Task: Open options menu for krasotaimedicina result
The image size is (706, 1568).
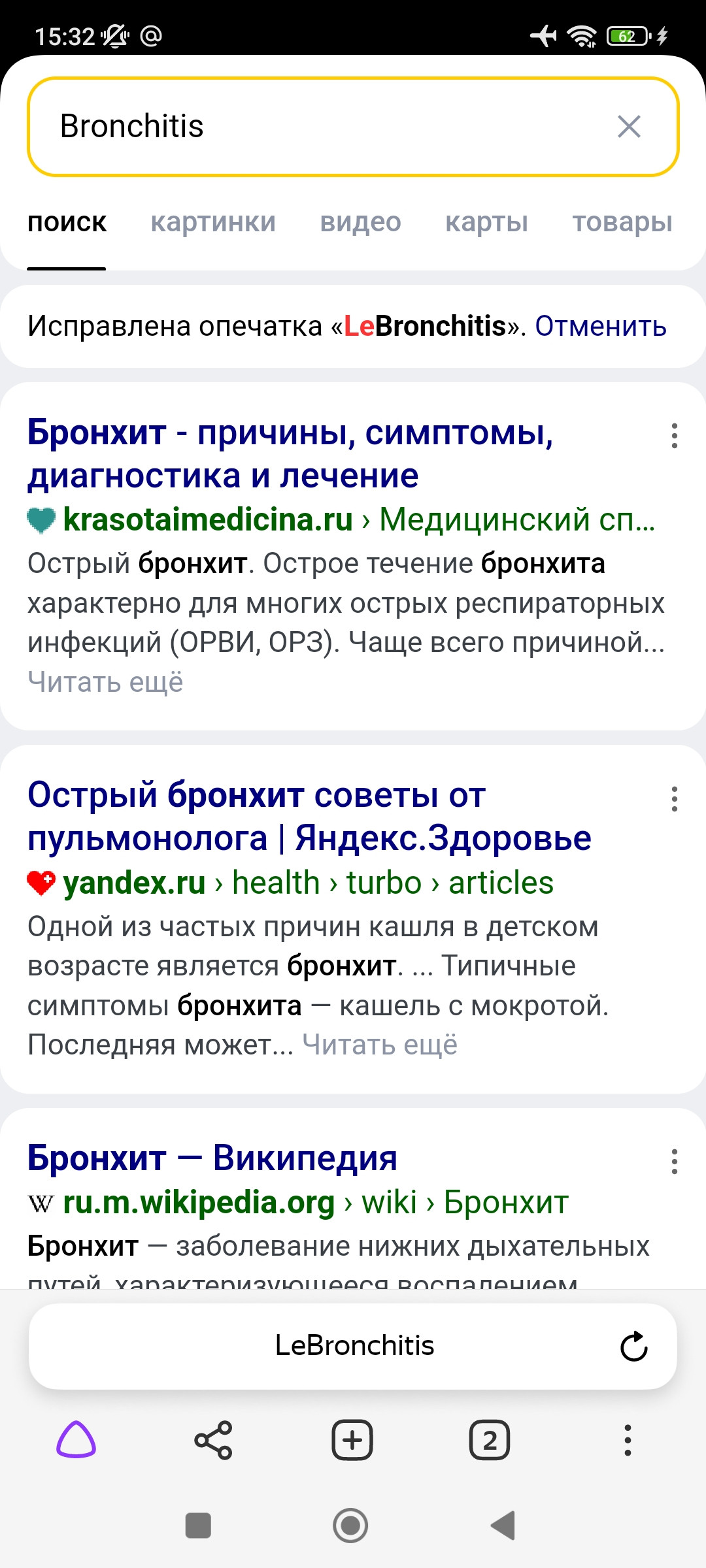Action: 674,436
